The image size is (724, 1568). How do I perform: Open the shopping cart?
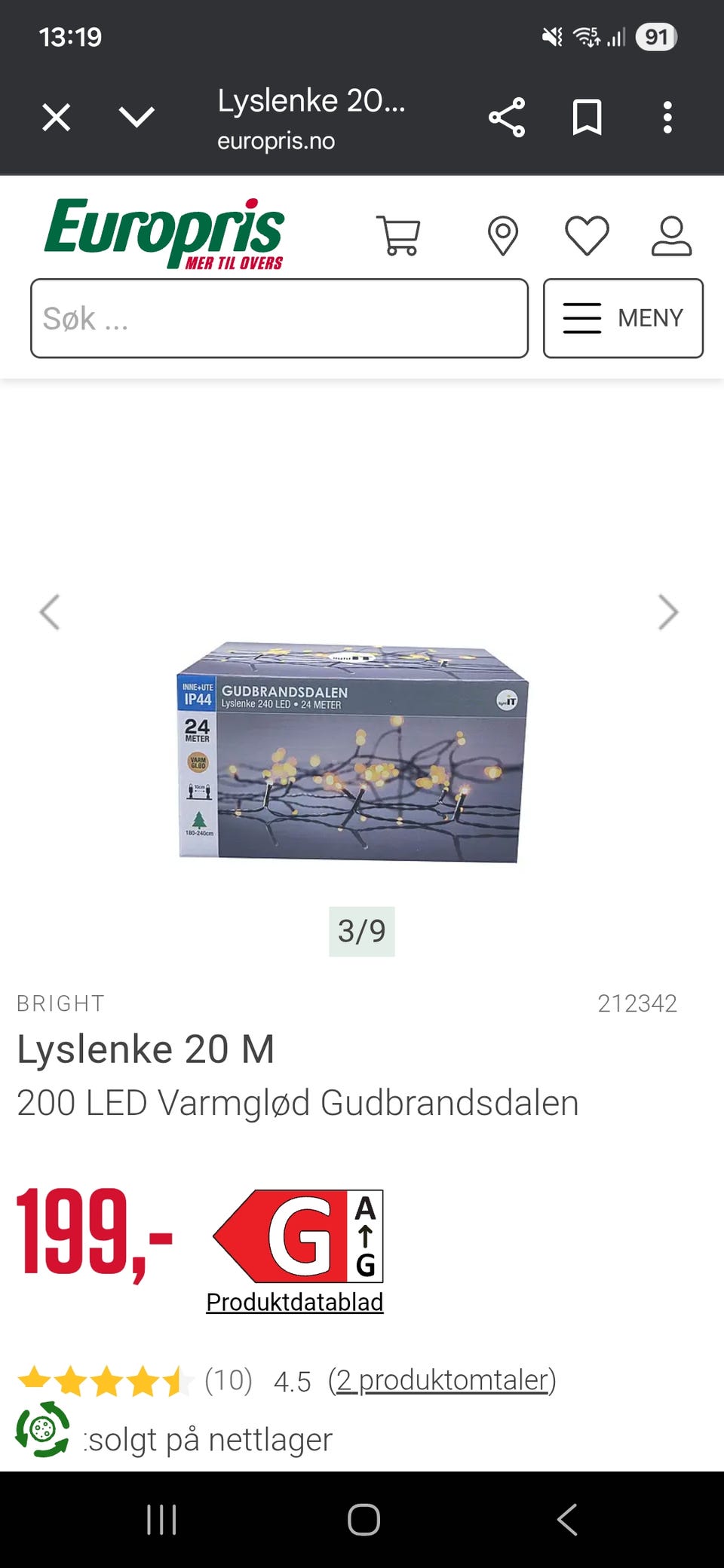(400, 234)
